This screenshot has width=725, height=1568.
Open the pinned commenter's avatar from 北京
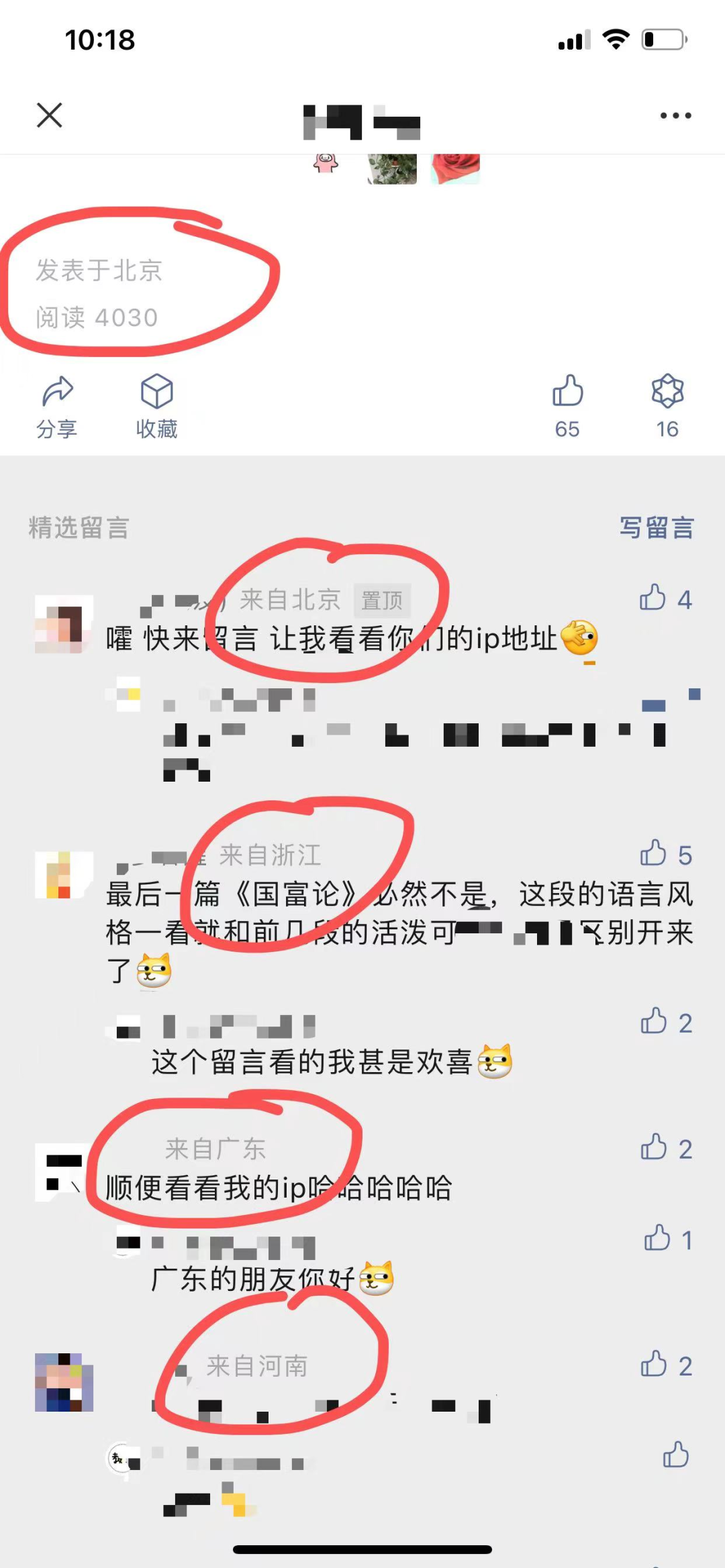click(64, 624)
